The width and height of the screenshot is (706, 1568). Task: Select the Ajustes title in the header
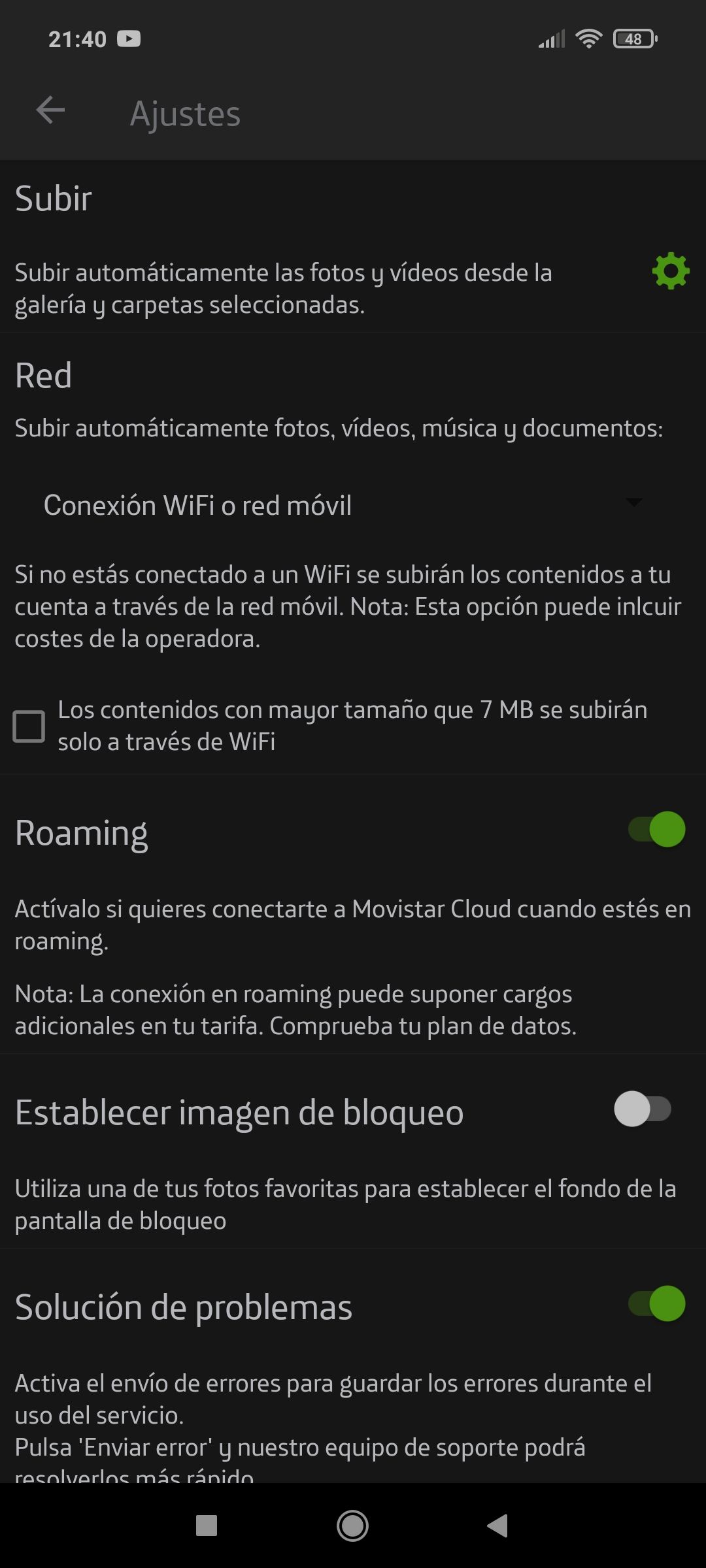pyautogui.click(x=184, y=112)
